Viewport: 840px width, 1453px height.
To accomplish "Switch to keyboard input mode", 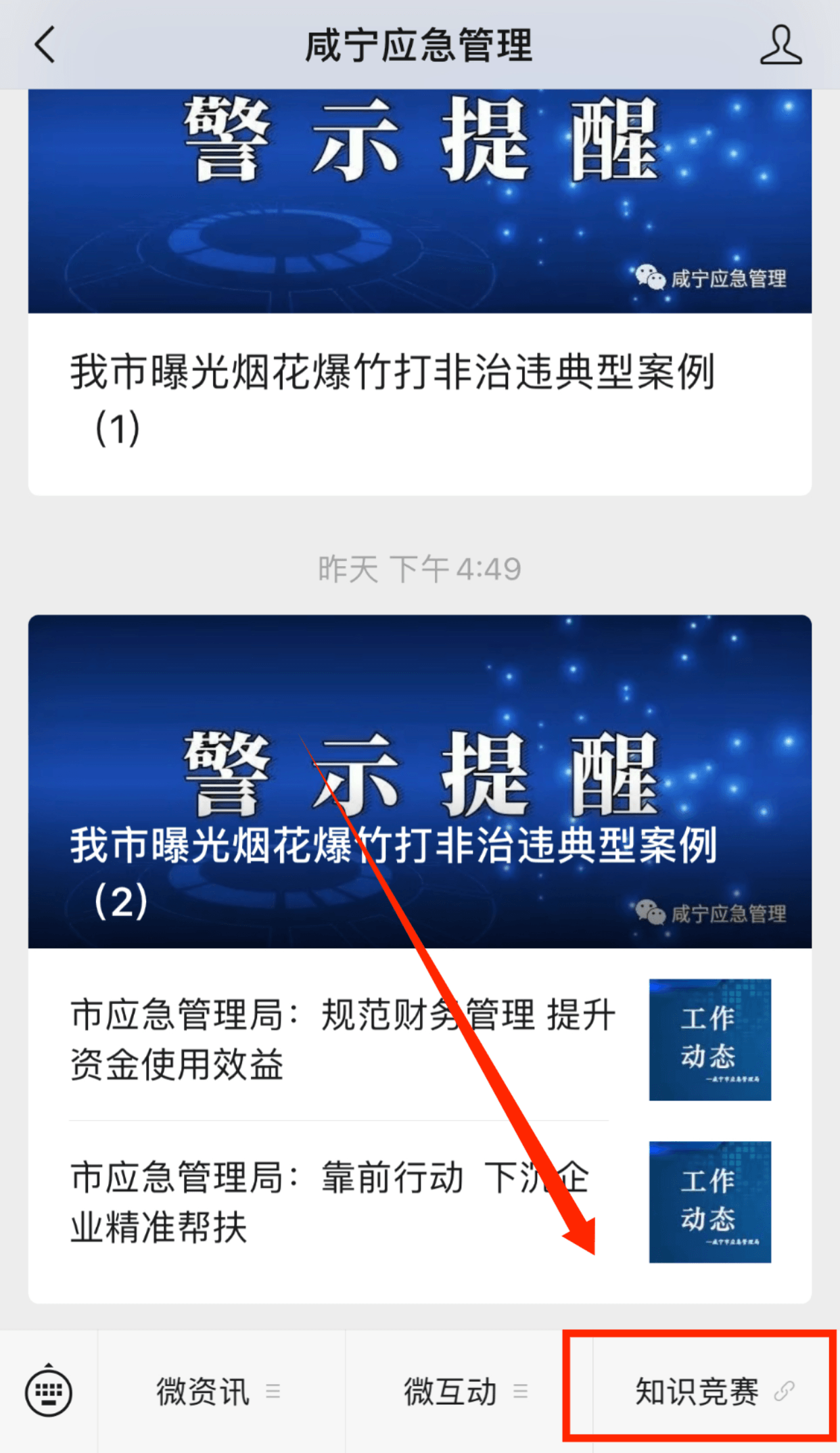I will pyautogui.click(x=49, y=1391).
